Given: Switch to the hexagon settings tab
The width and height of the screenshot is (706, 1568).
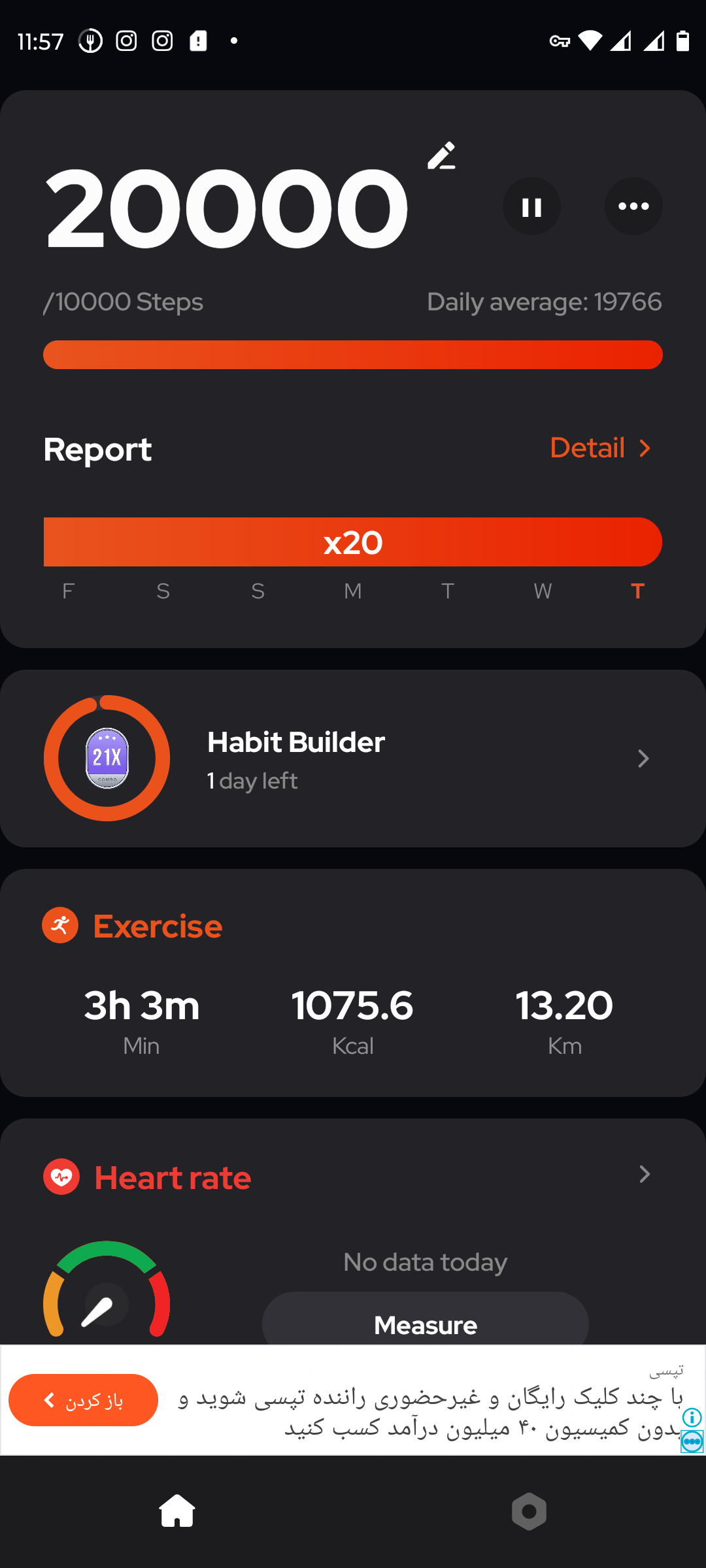Looking at the screenshot, I should [529, 1511].
